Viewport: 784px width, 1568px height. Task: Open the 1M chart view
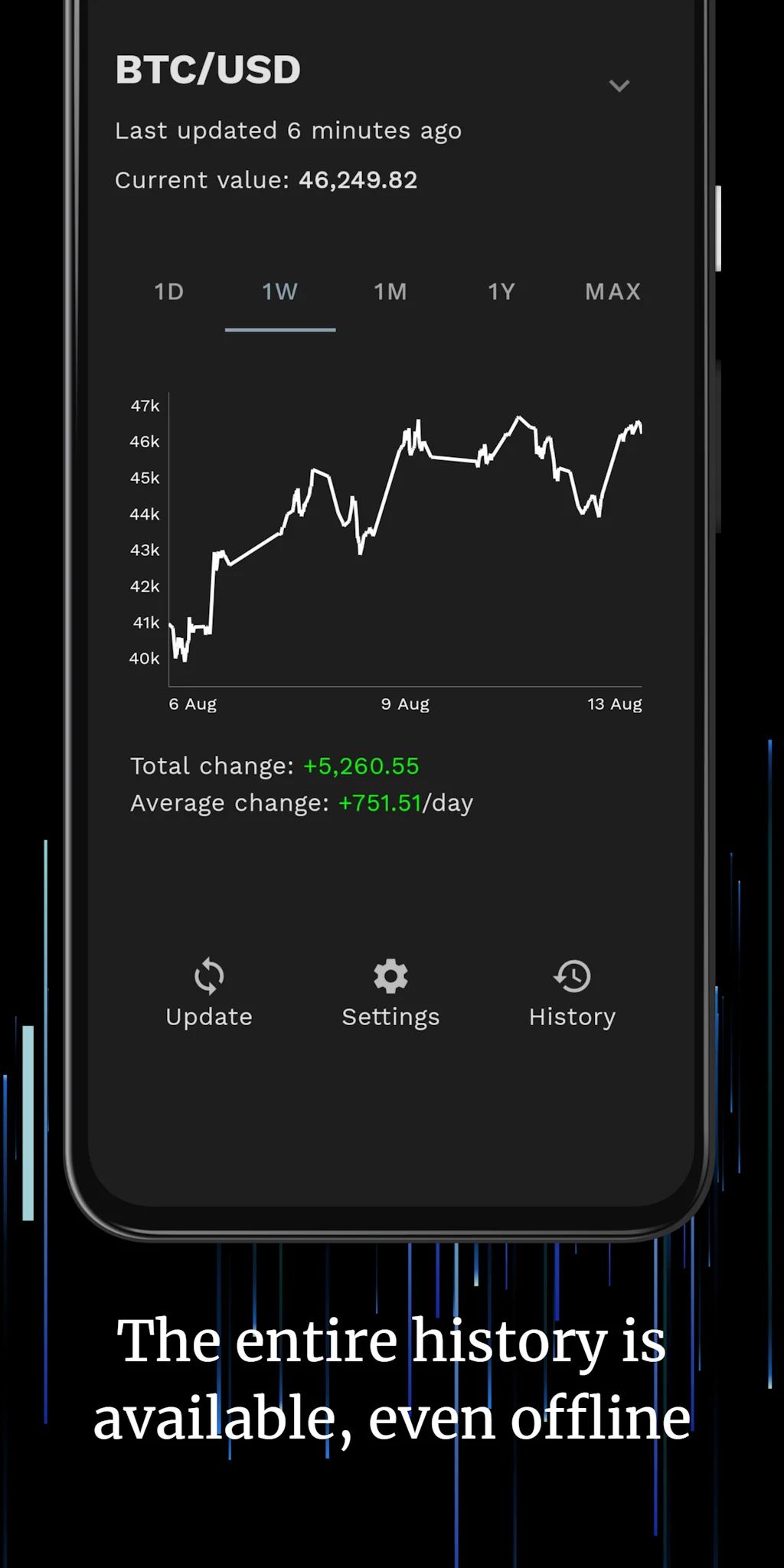(390, 292)
